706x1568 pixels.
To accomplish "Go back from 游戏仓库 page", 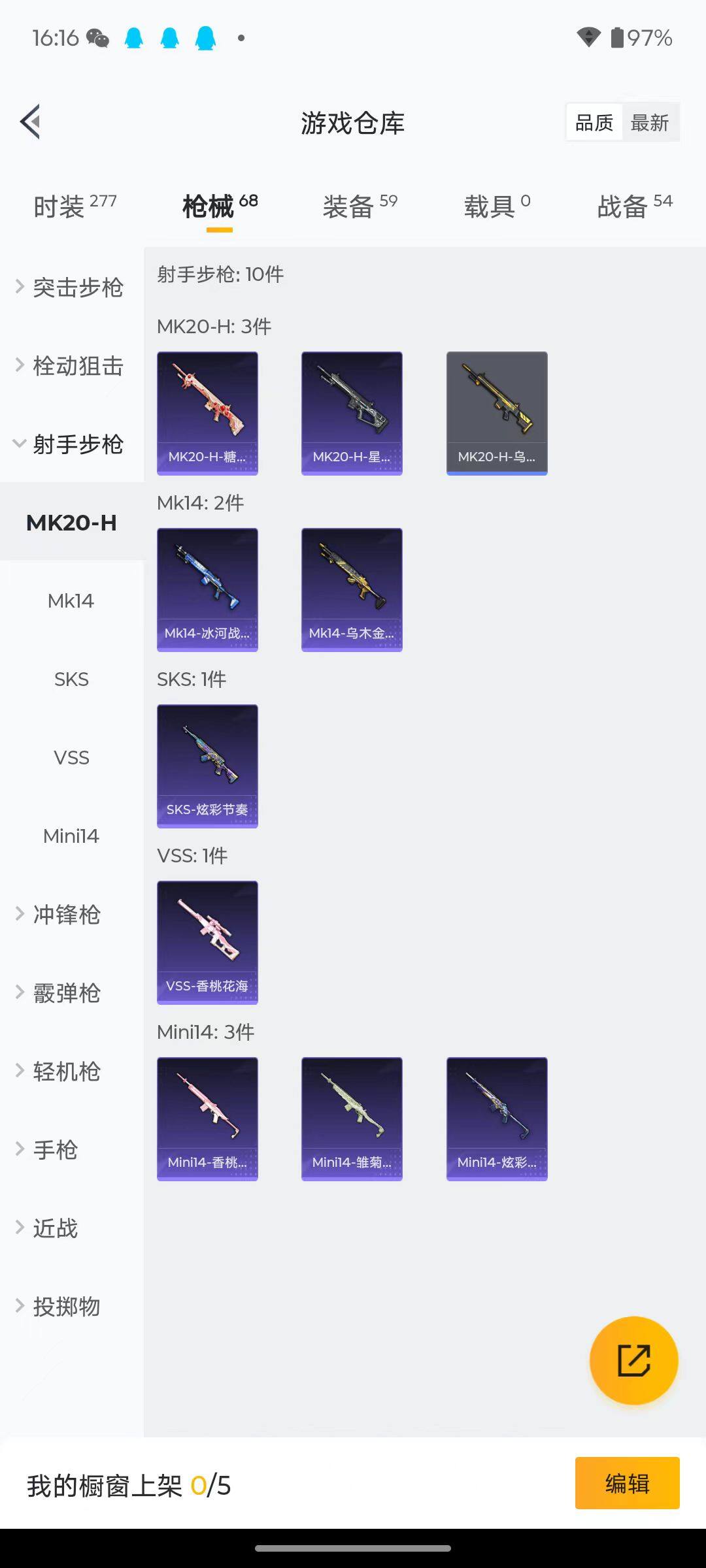I will coord(30,122).
